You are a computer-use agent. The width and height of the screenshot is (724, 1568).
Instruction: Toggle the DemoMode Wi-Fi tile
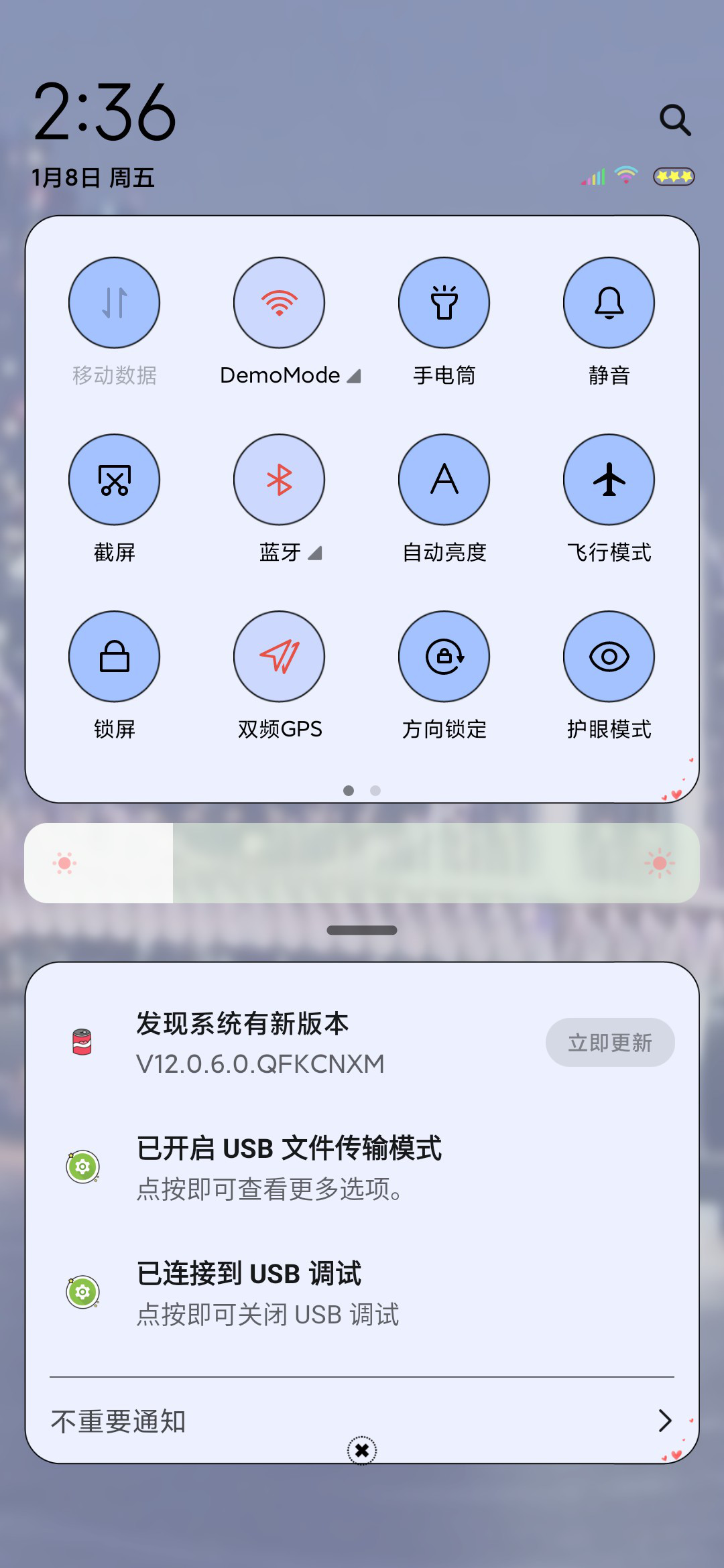coord(280,303)
